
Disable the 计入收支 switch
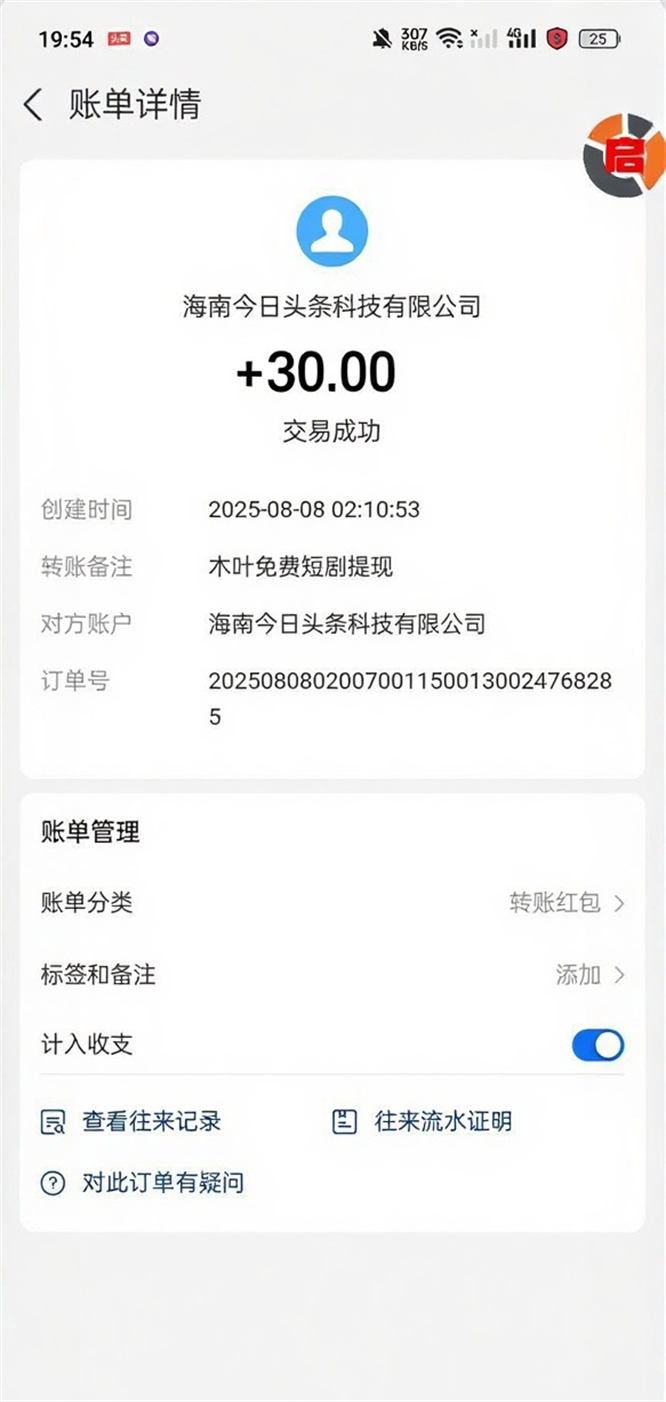597,1046
